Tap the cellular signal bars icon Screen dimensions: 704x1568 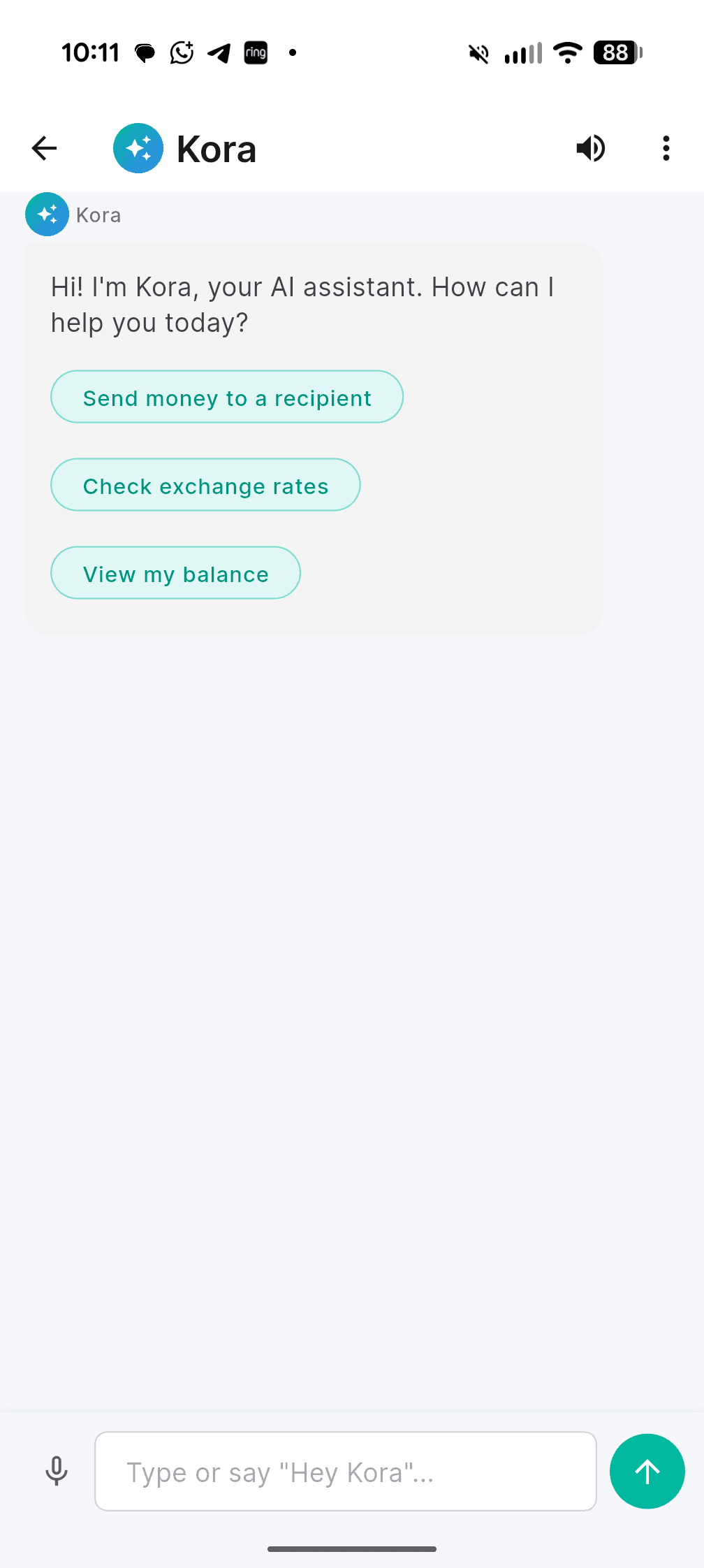521,52
